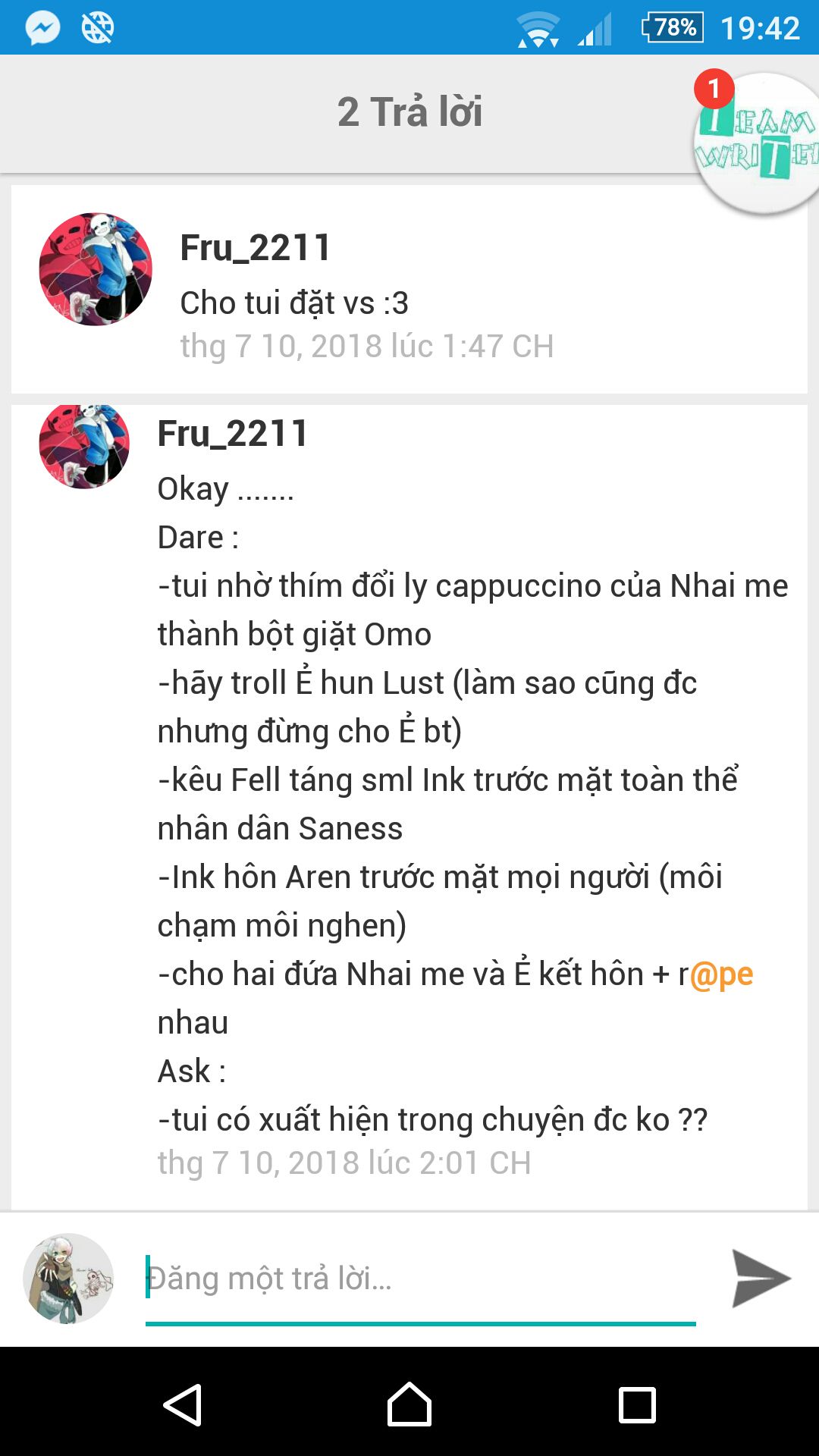This screenshot has height=1456, width=819.
Task: Open Fru_2211's avatar on first comment
Action: 96,269
